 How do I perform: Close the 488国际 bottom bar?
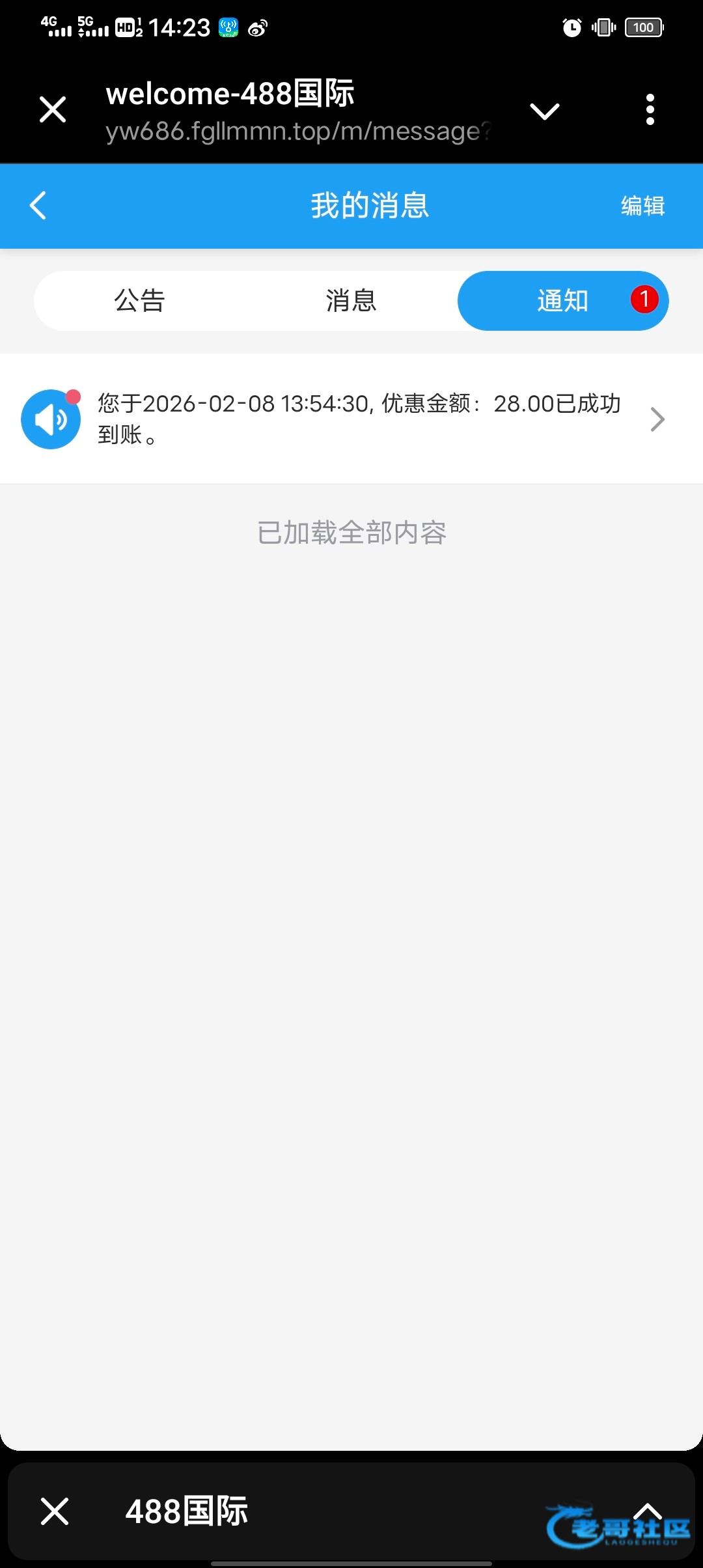click(55, 1511)
